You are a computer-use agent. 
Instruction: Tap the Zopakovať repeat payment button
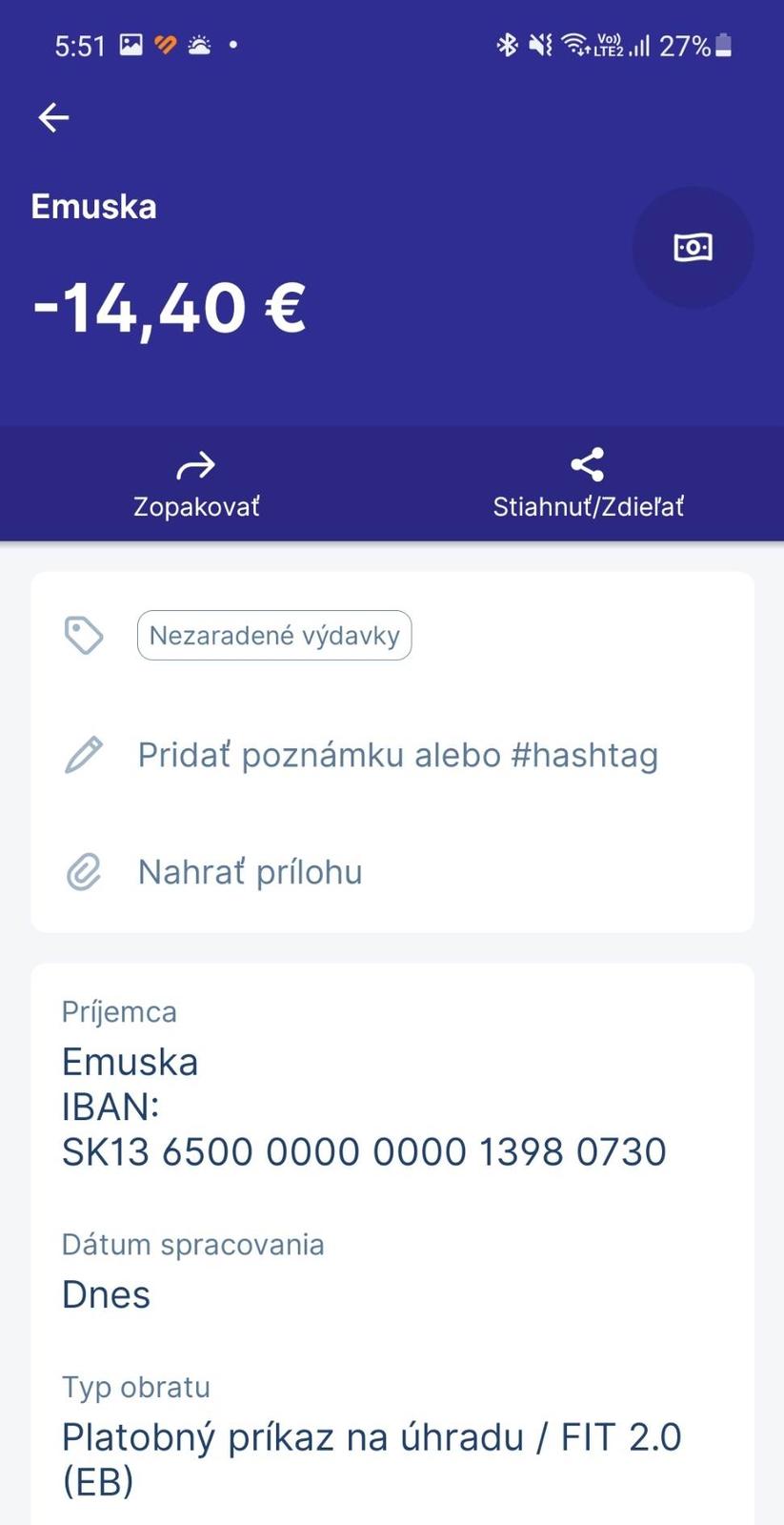[196, 484]
